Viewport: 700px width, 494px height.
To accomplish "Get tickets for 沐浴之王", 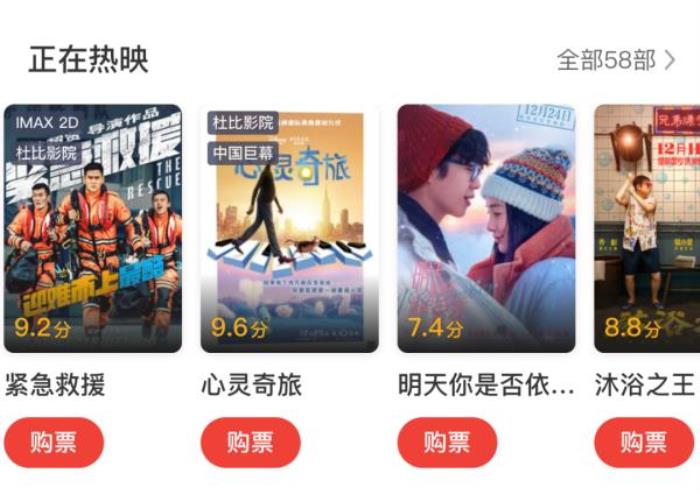I will tap(643, 443).
